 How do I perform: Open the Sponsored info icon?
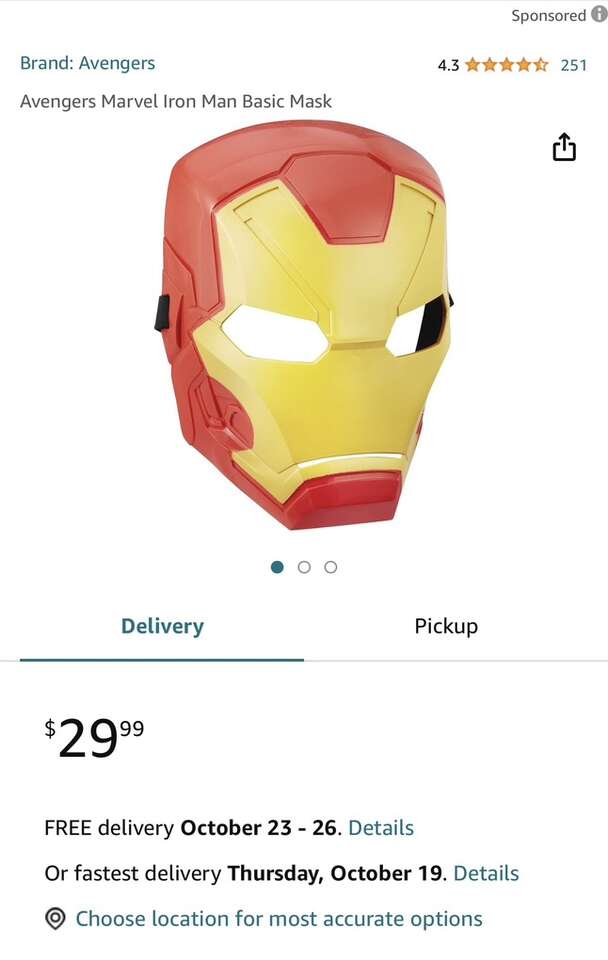pos(599,14)
